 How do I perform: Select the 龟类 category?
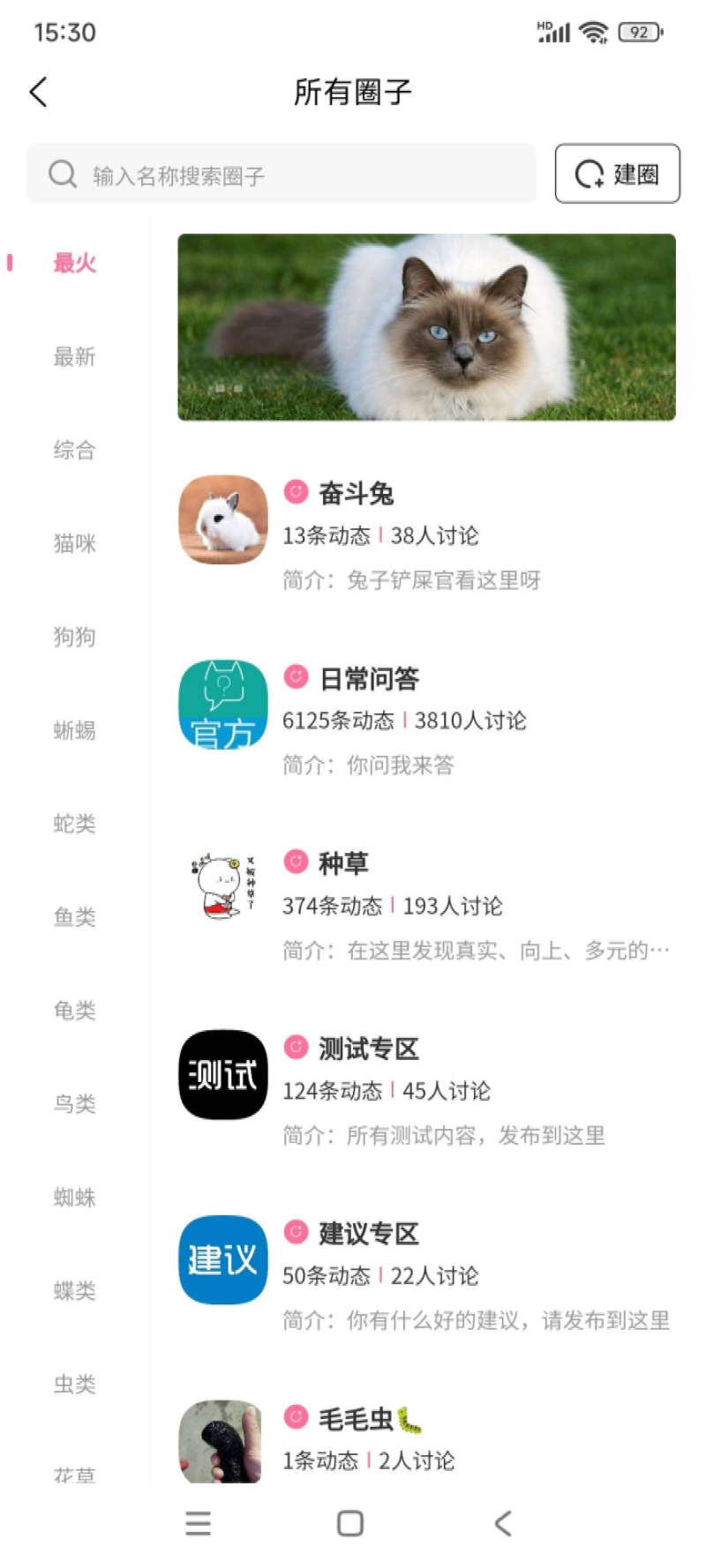tap(74, 1011)
